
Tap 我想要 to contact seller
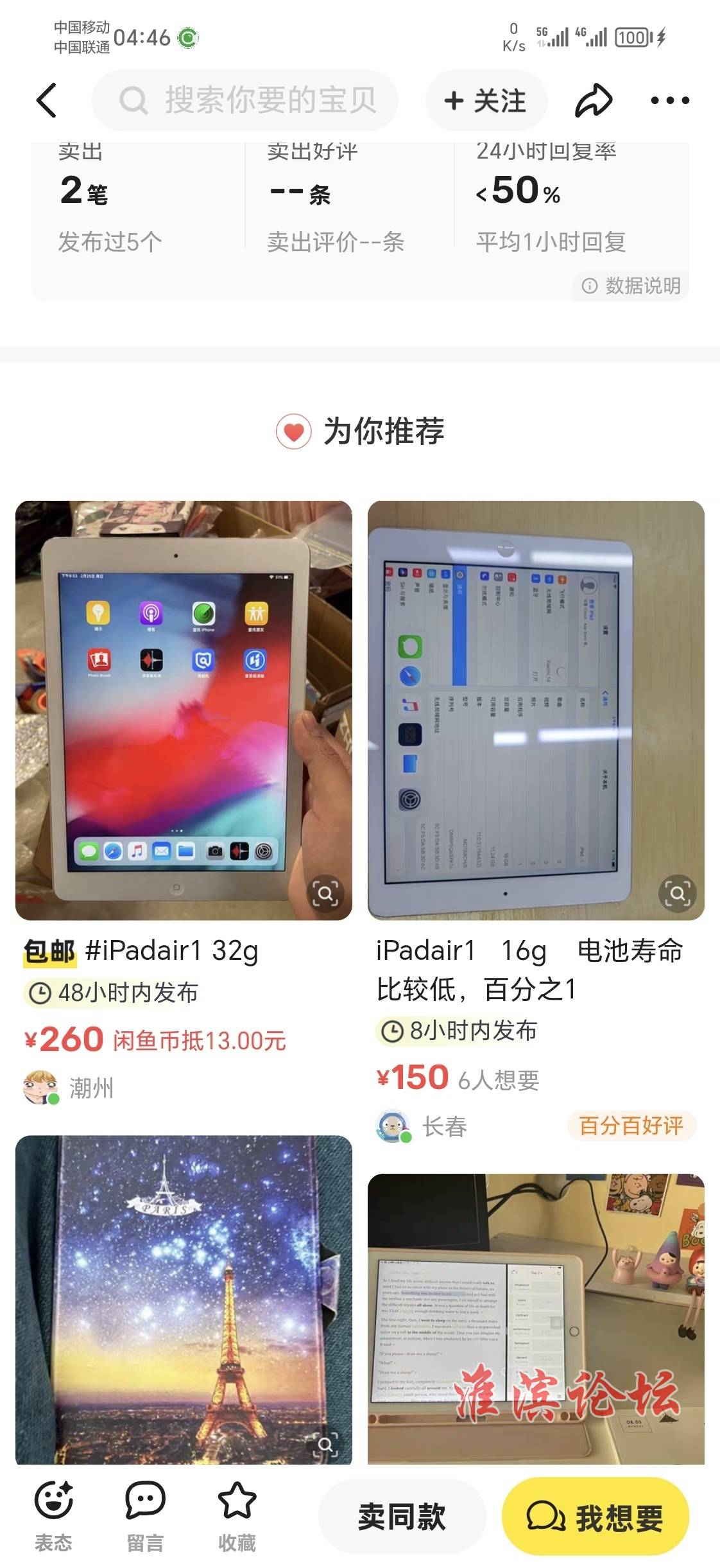point(596,1517)
